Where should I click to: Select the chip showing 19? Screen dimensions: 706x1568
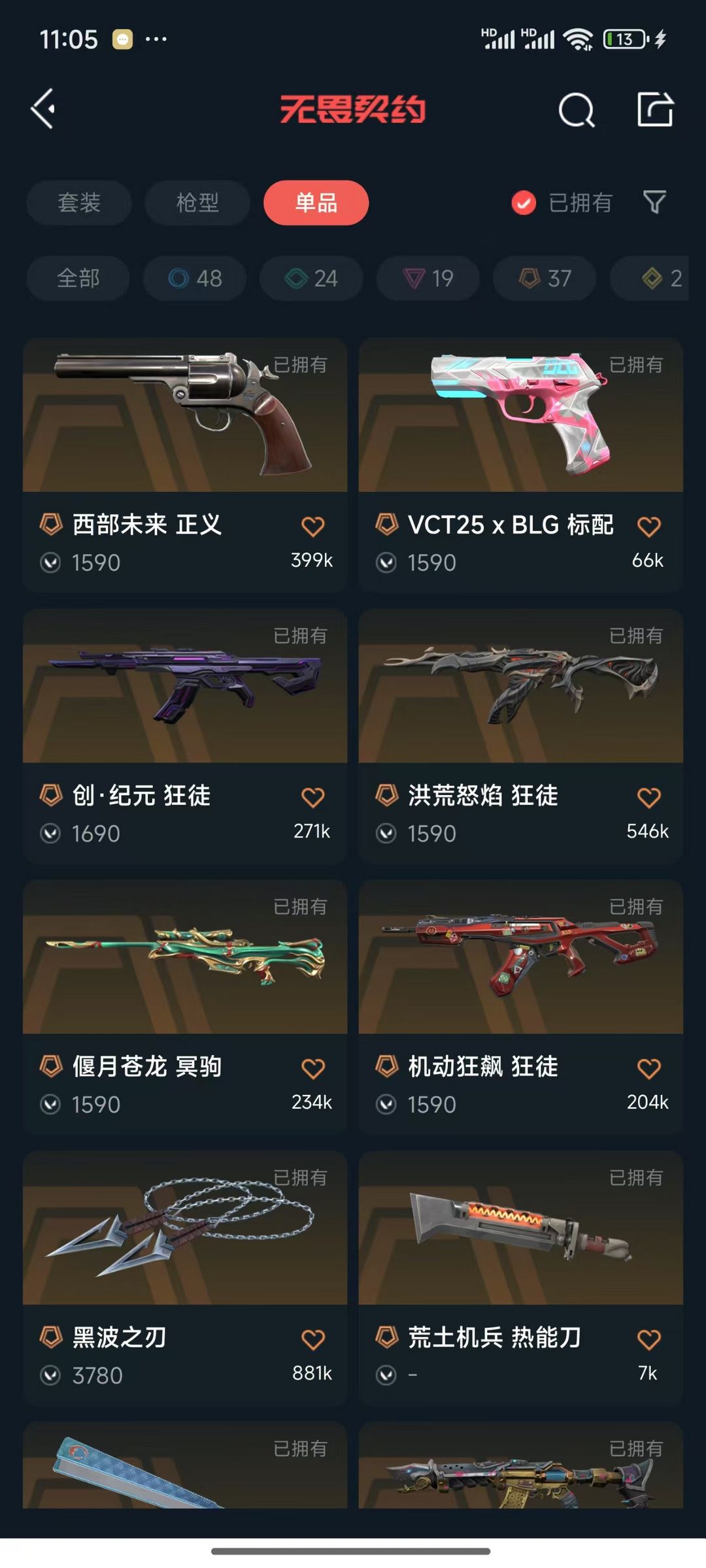(428, 278)
